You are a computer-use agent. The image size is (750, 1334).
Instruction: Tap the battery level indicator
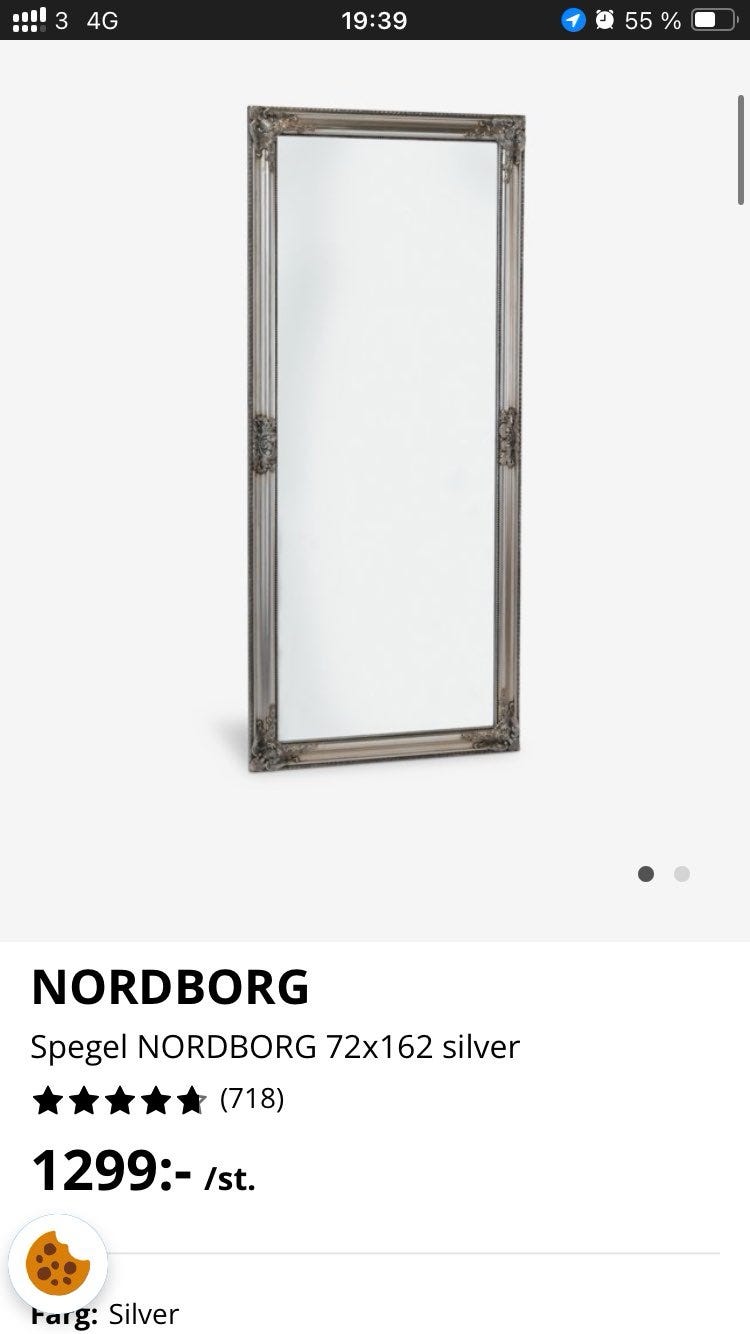pyautogui.click(x=714, y=20)
